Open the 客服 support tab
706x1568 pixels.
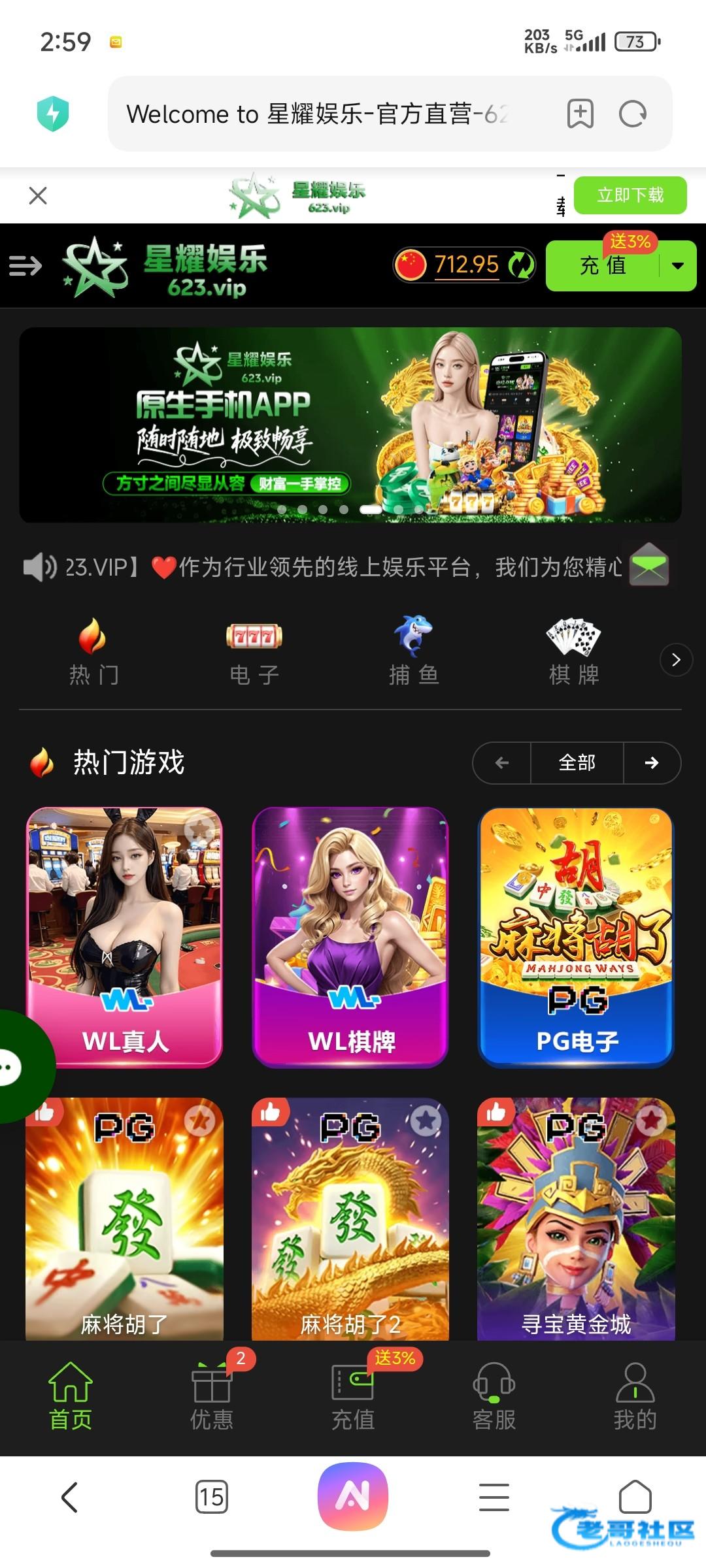(494, 1396)
